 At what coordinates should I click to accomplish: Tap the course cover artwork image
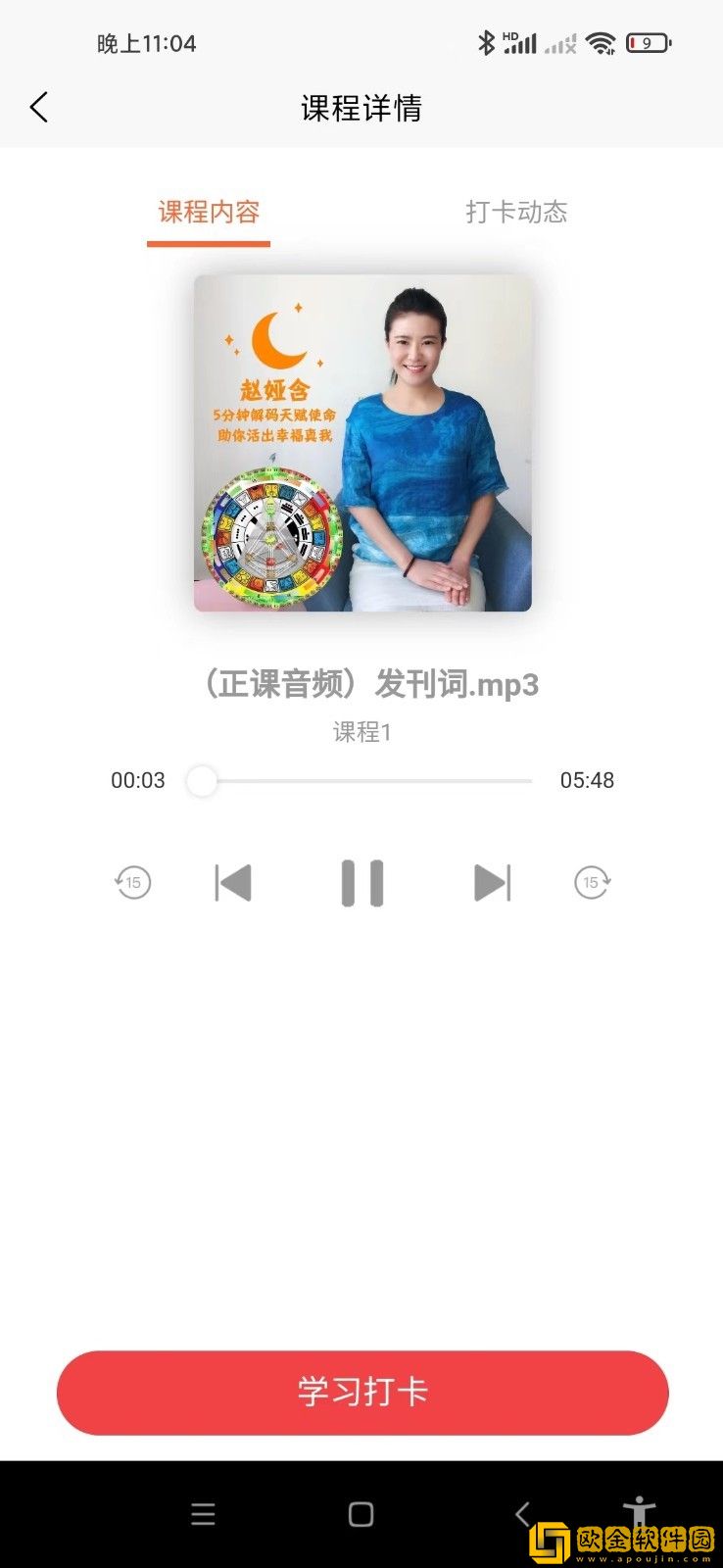361,443
